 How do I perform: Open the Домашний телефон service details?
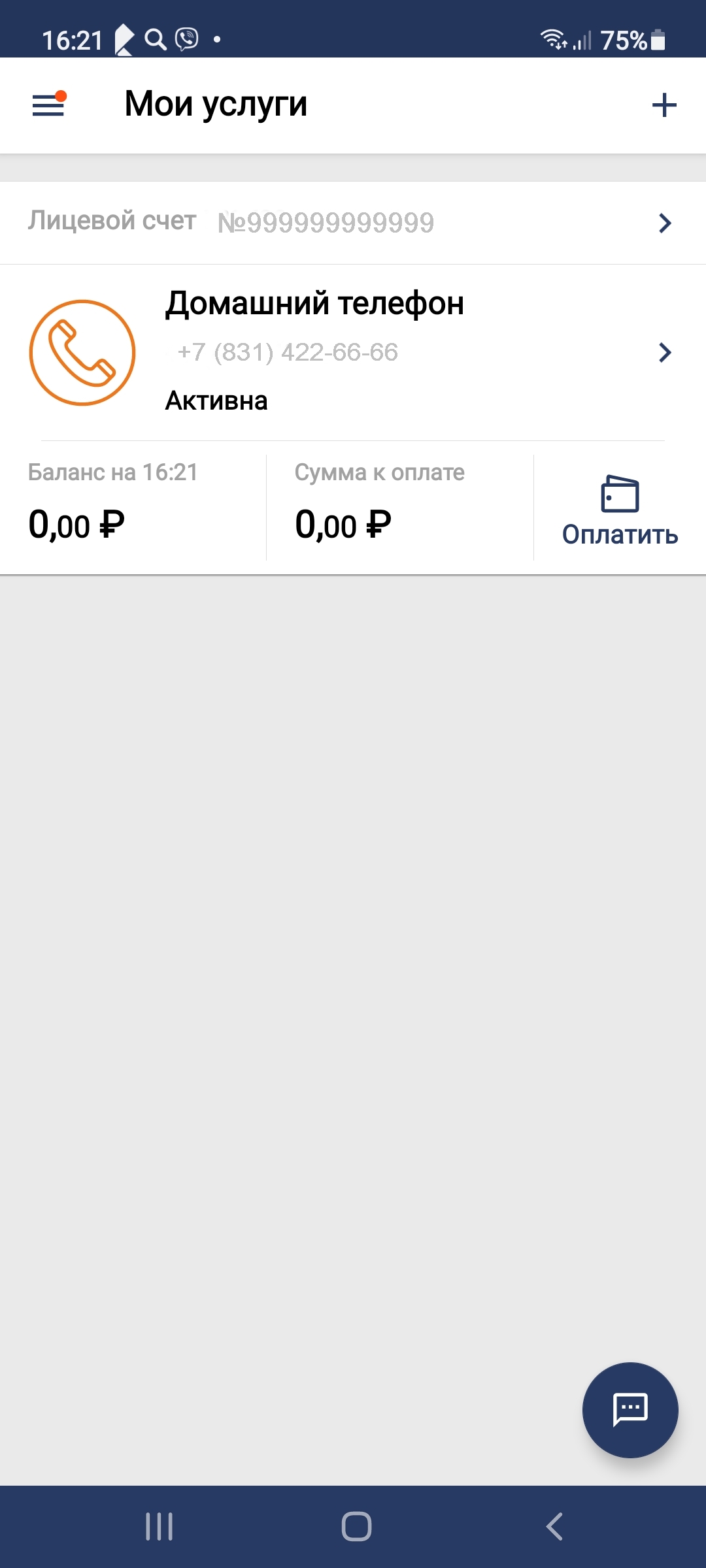pos(353,353)
